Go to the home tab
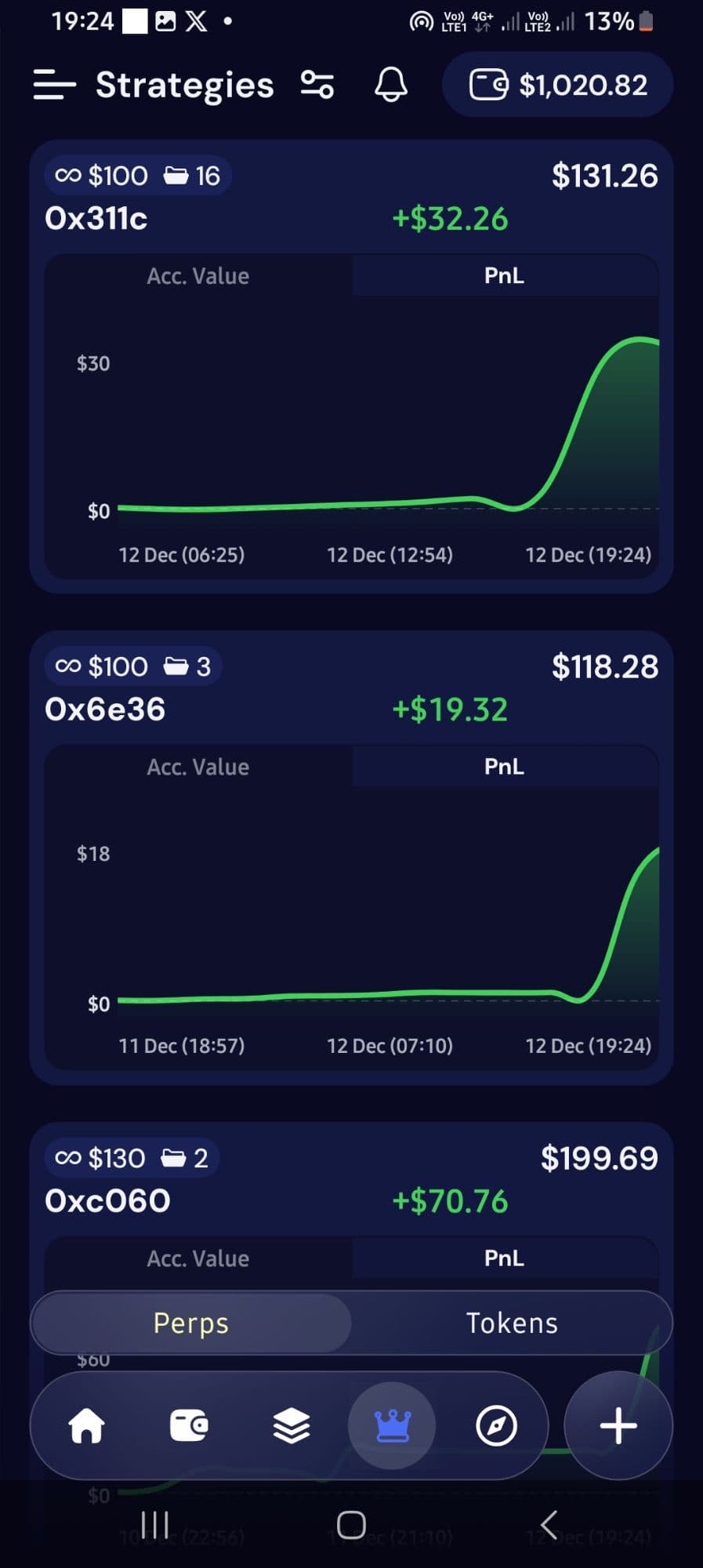The image size is (703, 1568). pyautogui.click(x=86, y=1425)
